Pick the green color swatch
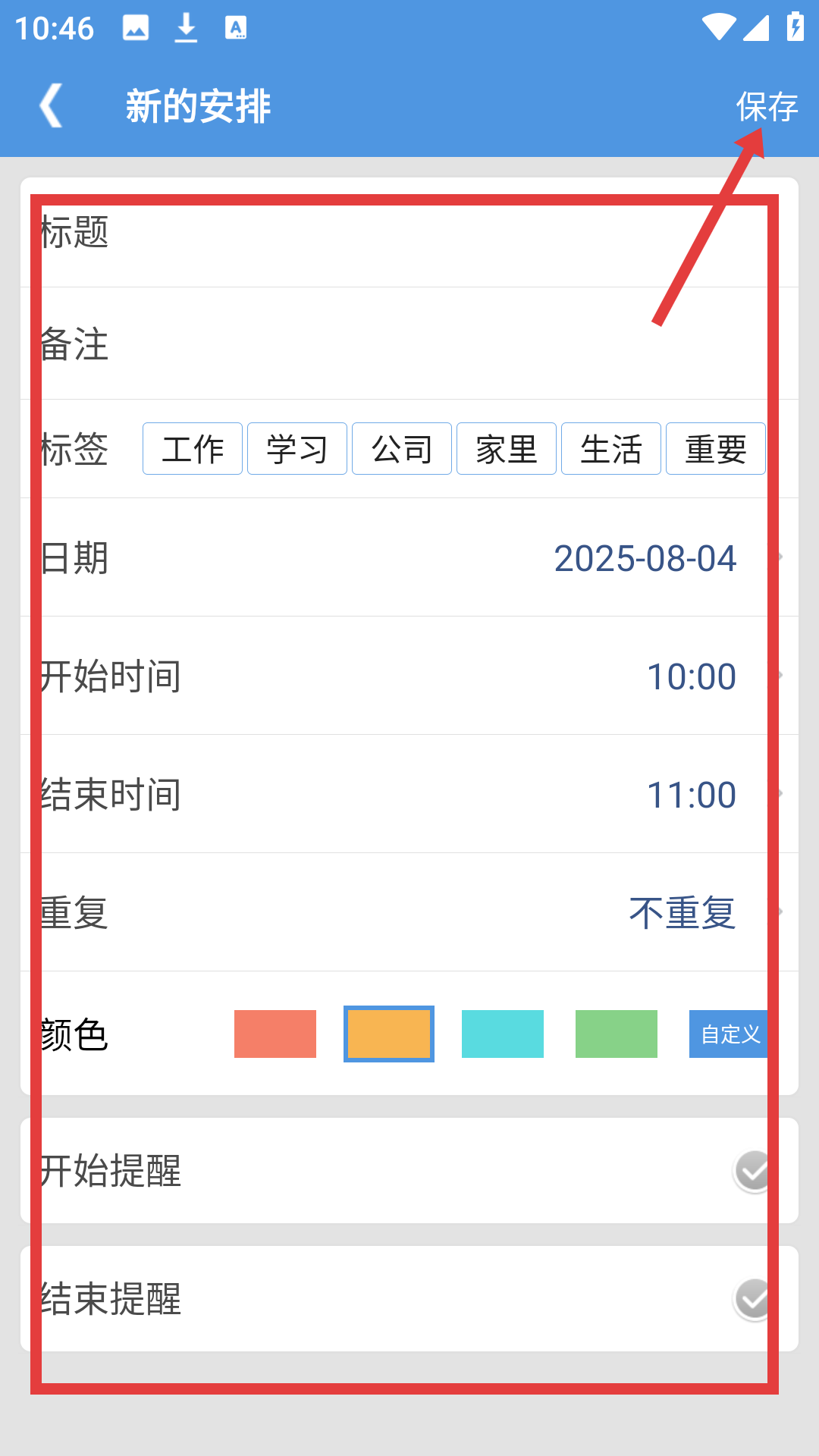 (x=617, y=1034)
